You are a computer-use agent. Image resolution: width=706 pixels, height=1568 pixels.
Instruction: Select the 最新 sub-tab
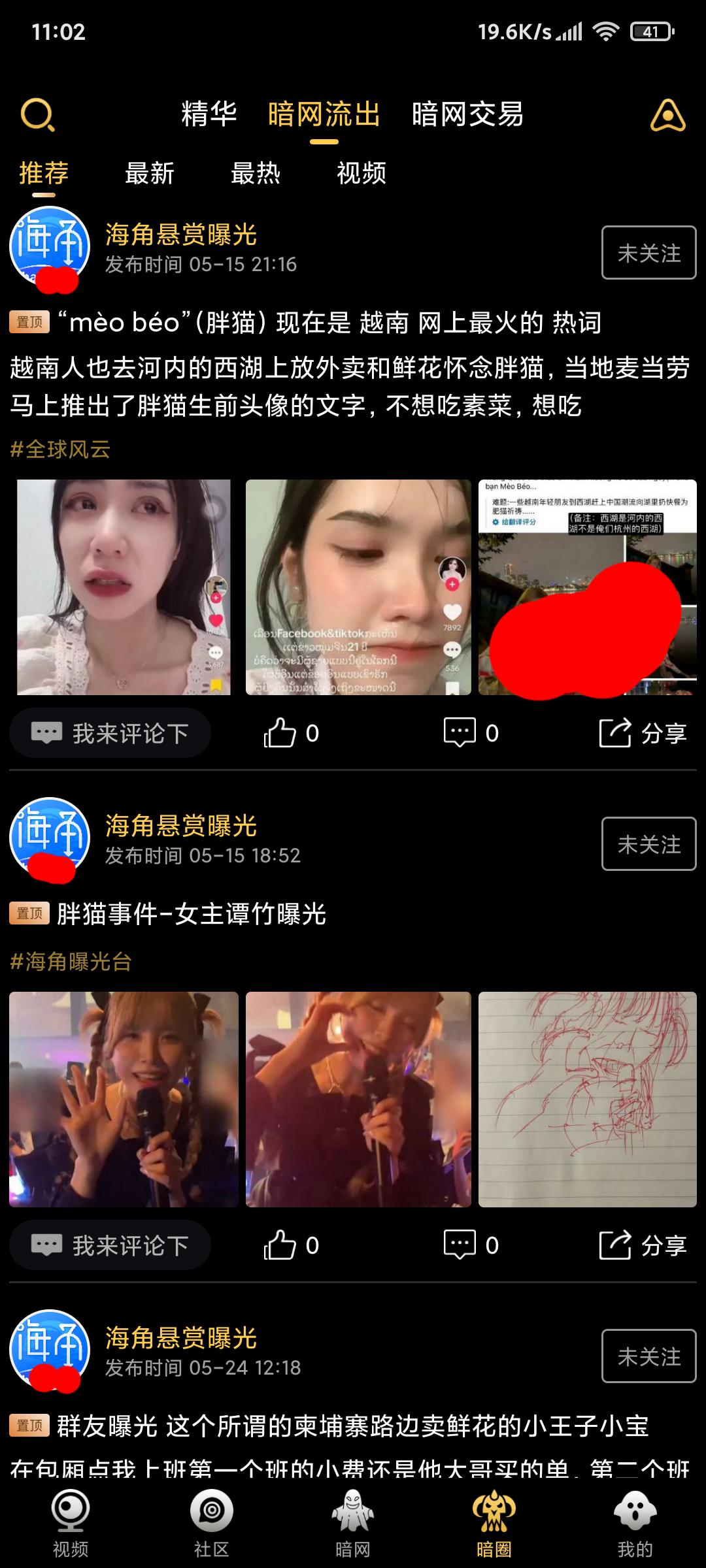point(150,173)
